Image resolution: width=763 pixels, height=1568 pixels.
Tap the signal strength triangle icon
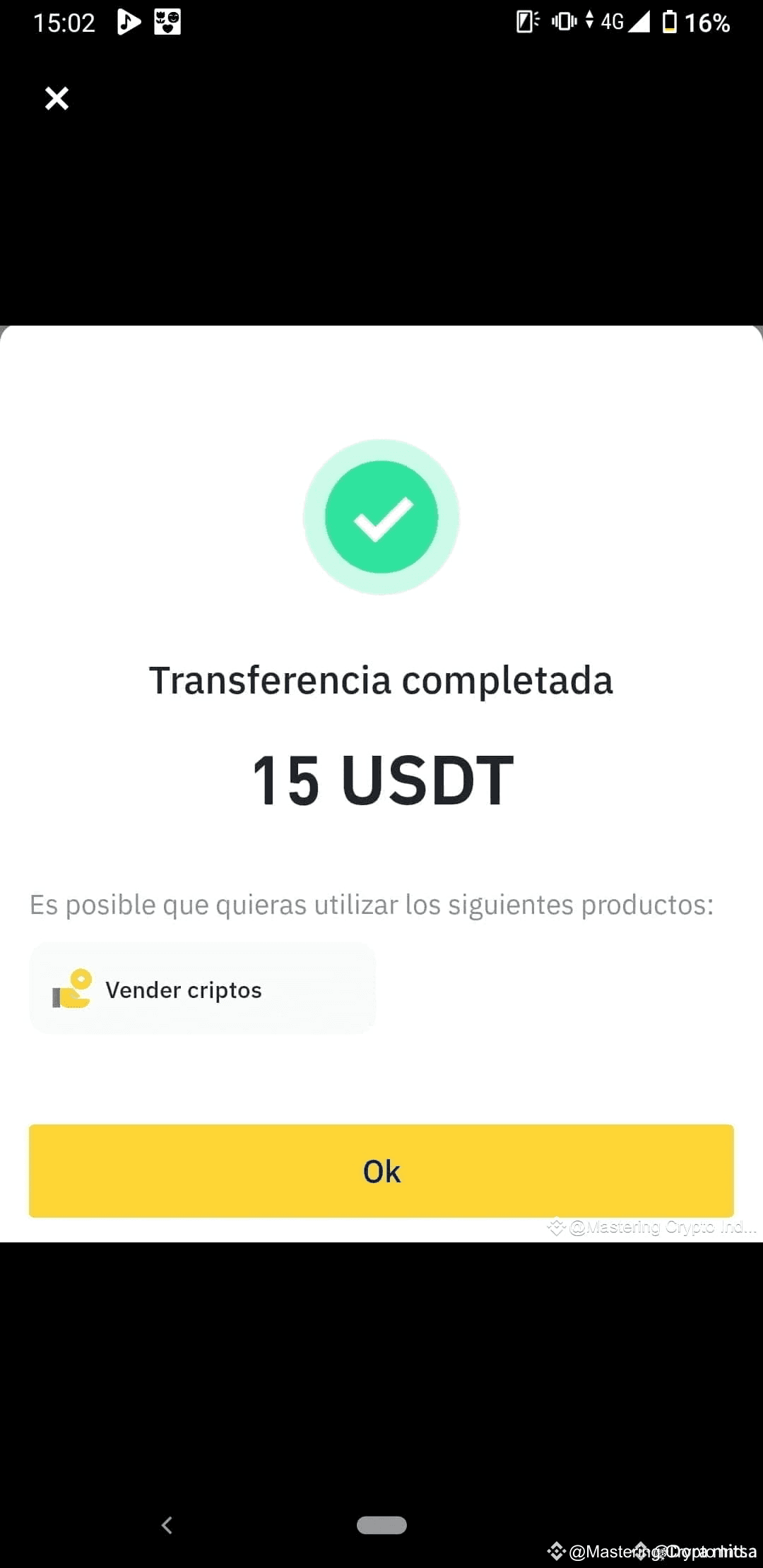tap(640, 22)
